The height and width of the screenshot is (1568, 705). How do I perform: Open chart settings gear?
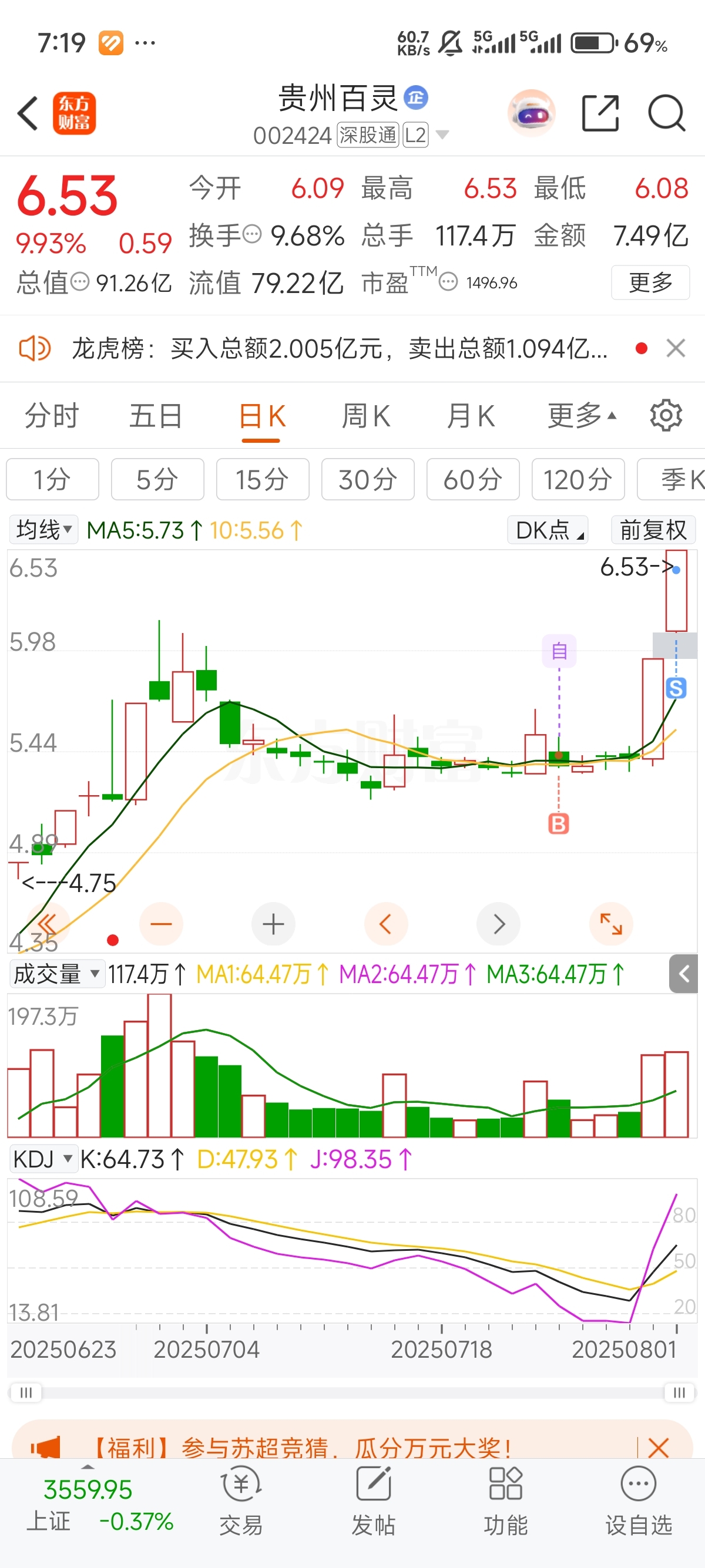pos(666,416)
